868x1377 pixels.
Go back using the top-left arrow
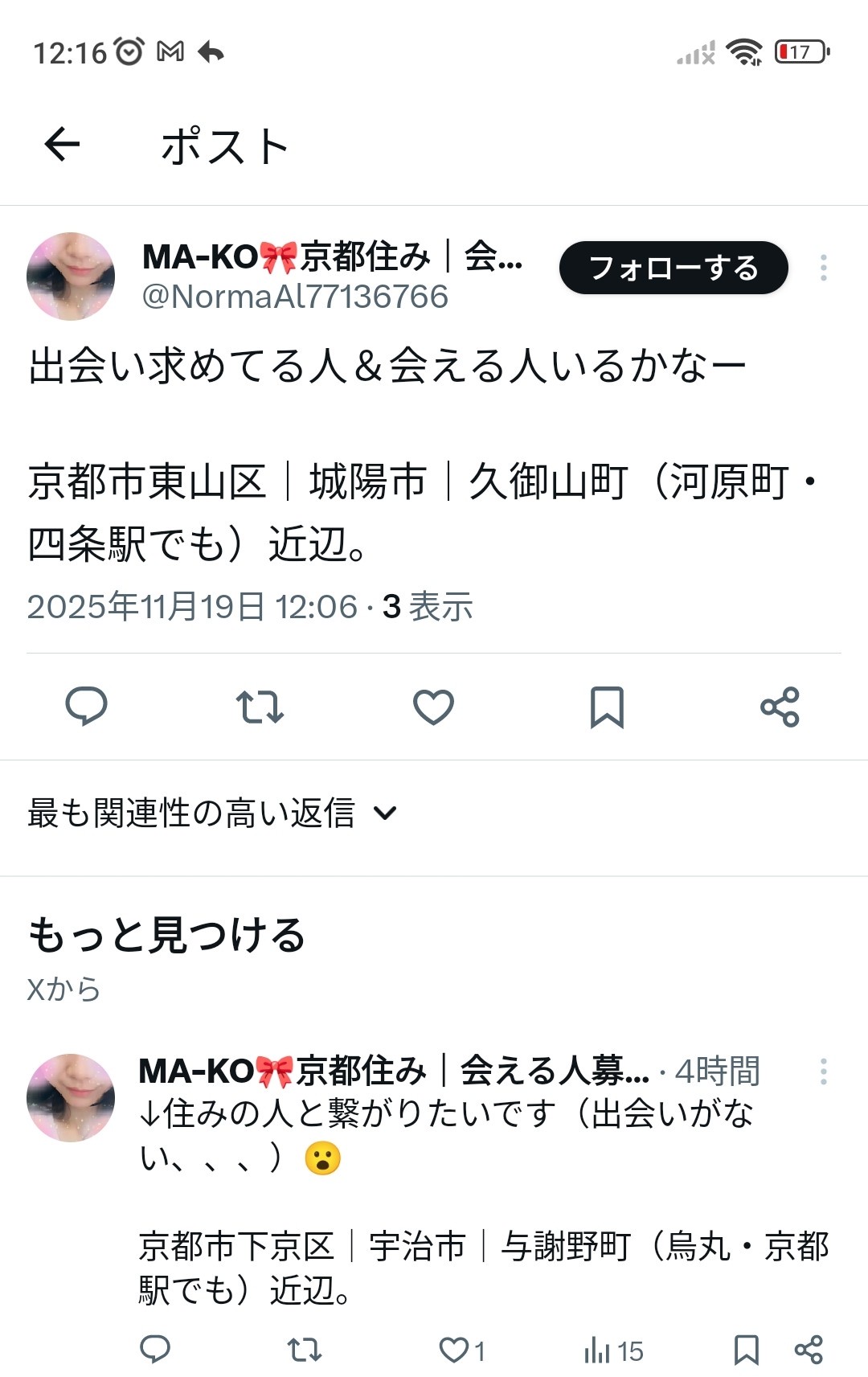tap(62, 145)
